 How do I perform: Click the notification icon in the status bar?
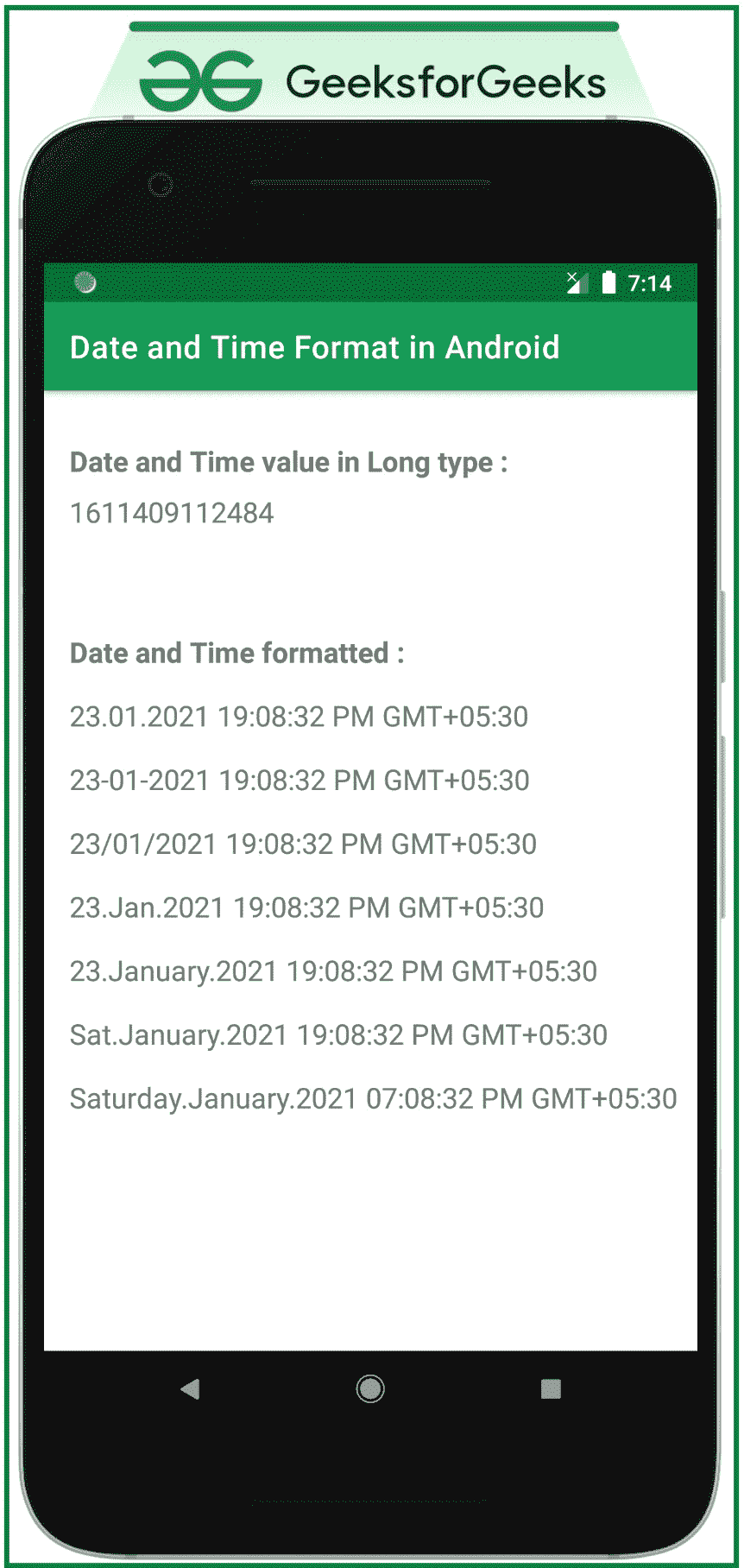coord(85,281)
